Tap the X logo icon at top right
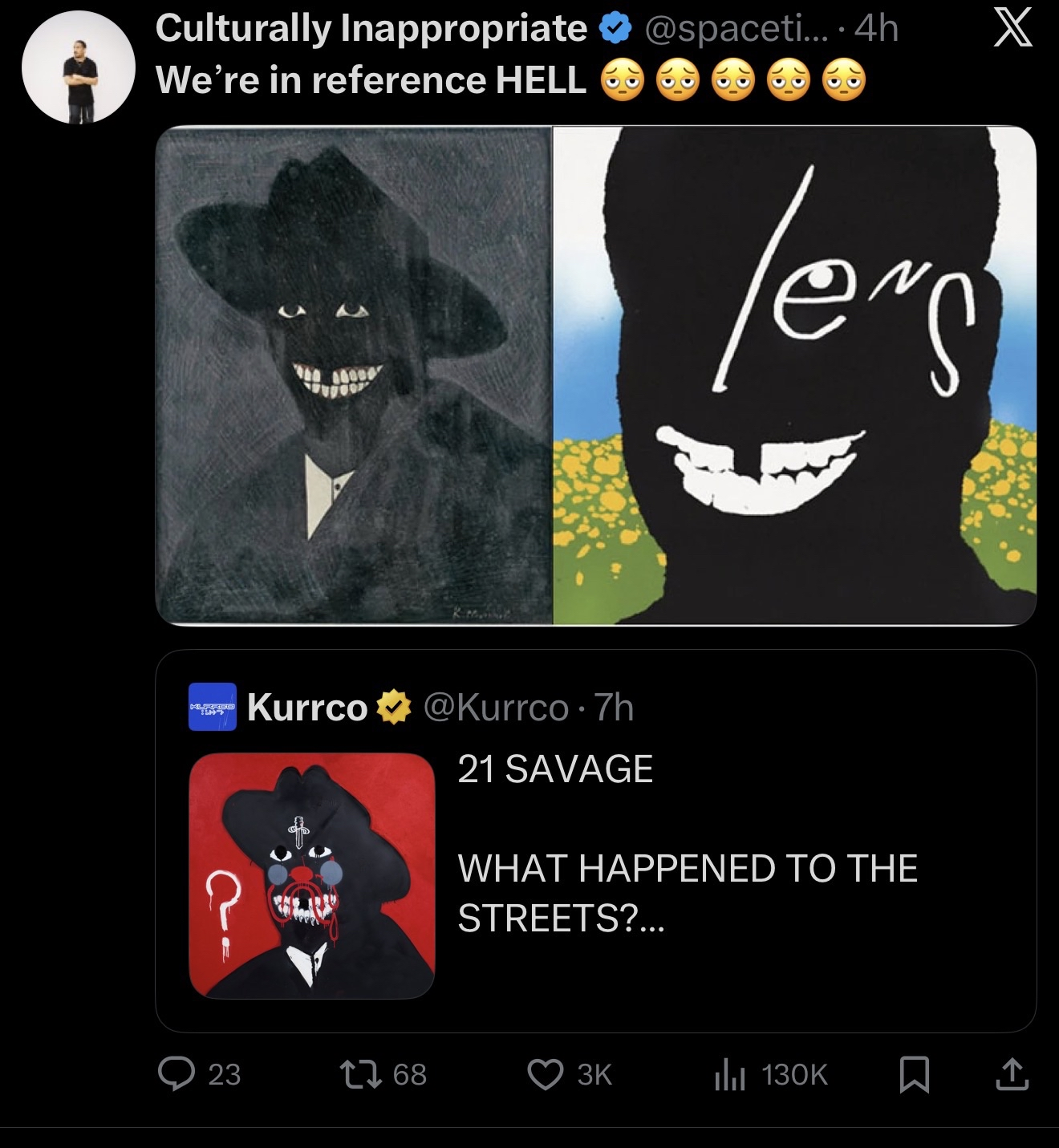1059x1148 pixels. click(x=1012, y=29)
